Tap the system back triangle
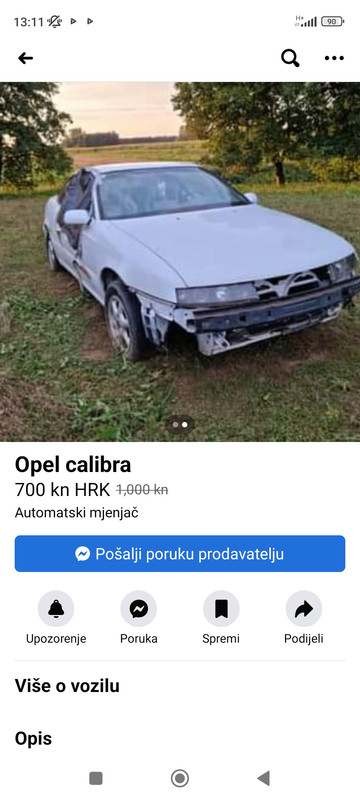This screenshot has height=800, width=360. pos(264,778)
